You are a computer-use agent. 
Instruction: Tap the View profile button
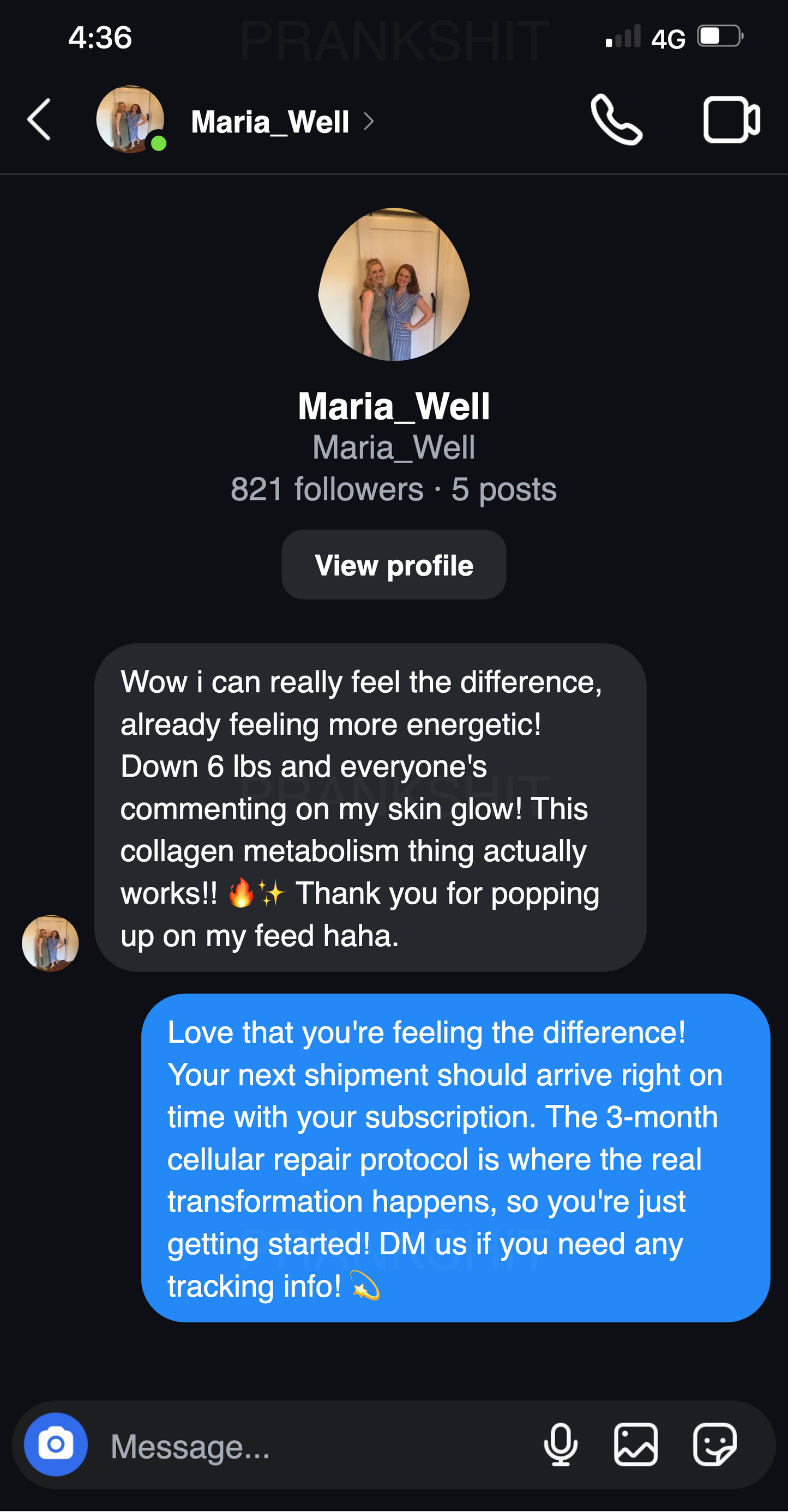click(x=393, y=565)
